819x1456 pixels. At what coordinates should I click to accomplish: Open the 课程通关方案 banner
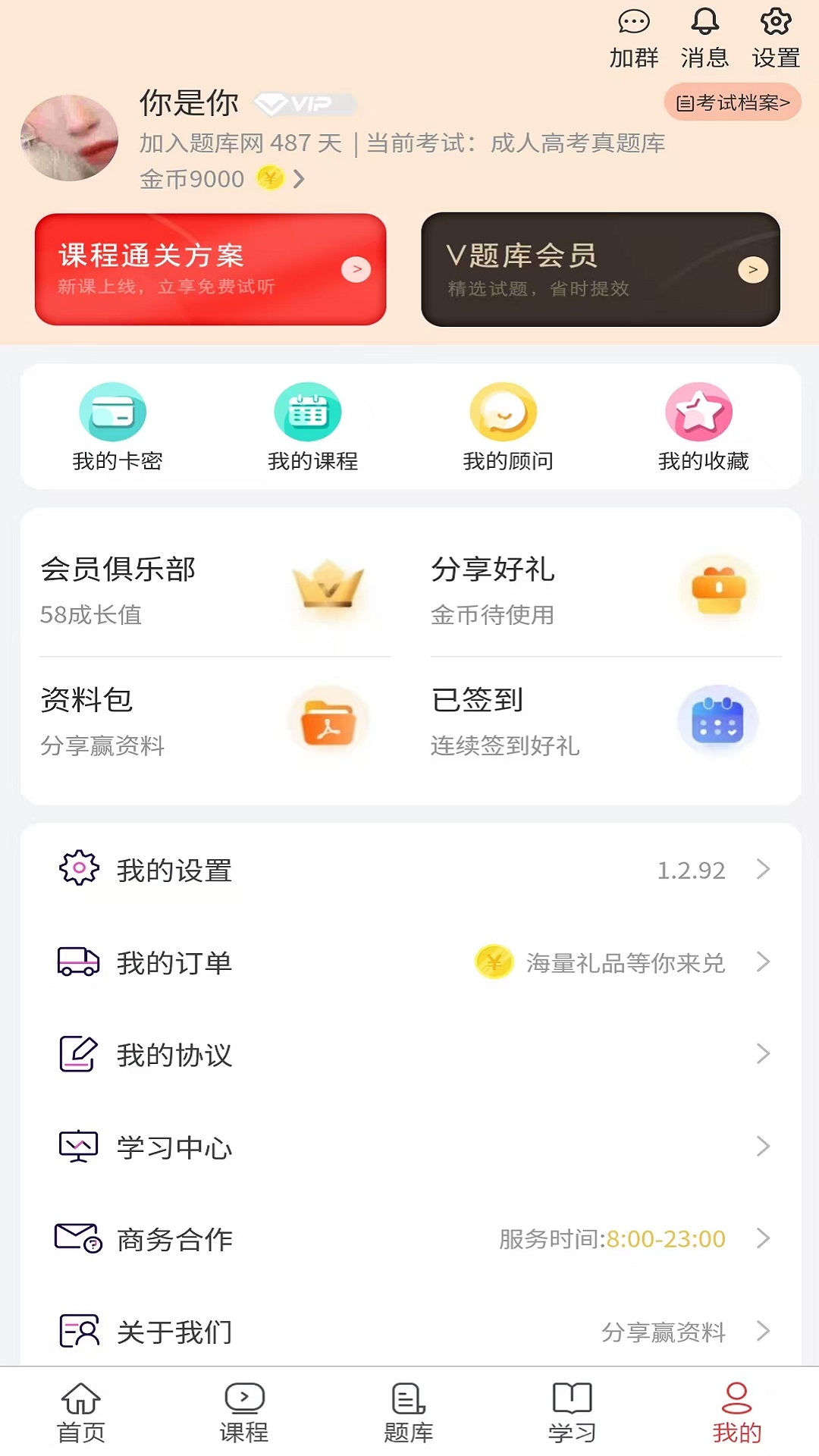click(211, 269)
